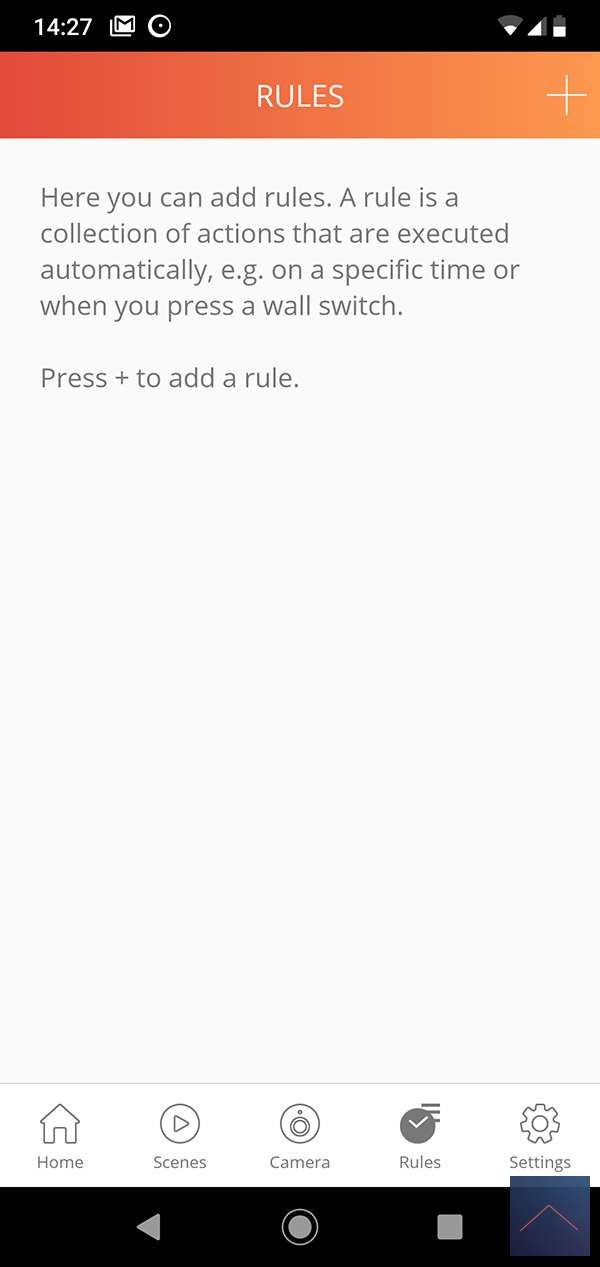Go to the system home screen
This screenshot has width=600, height=1267.
(300, 1227)
